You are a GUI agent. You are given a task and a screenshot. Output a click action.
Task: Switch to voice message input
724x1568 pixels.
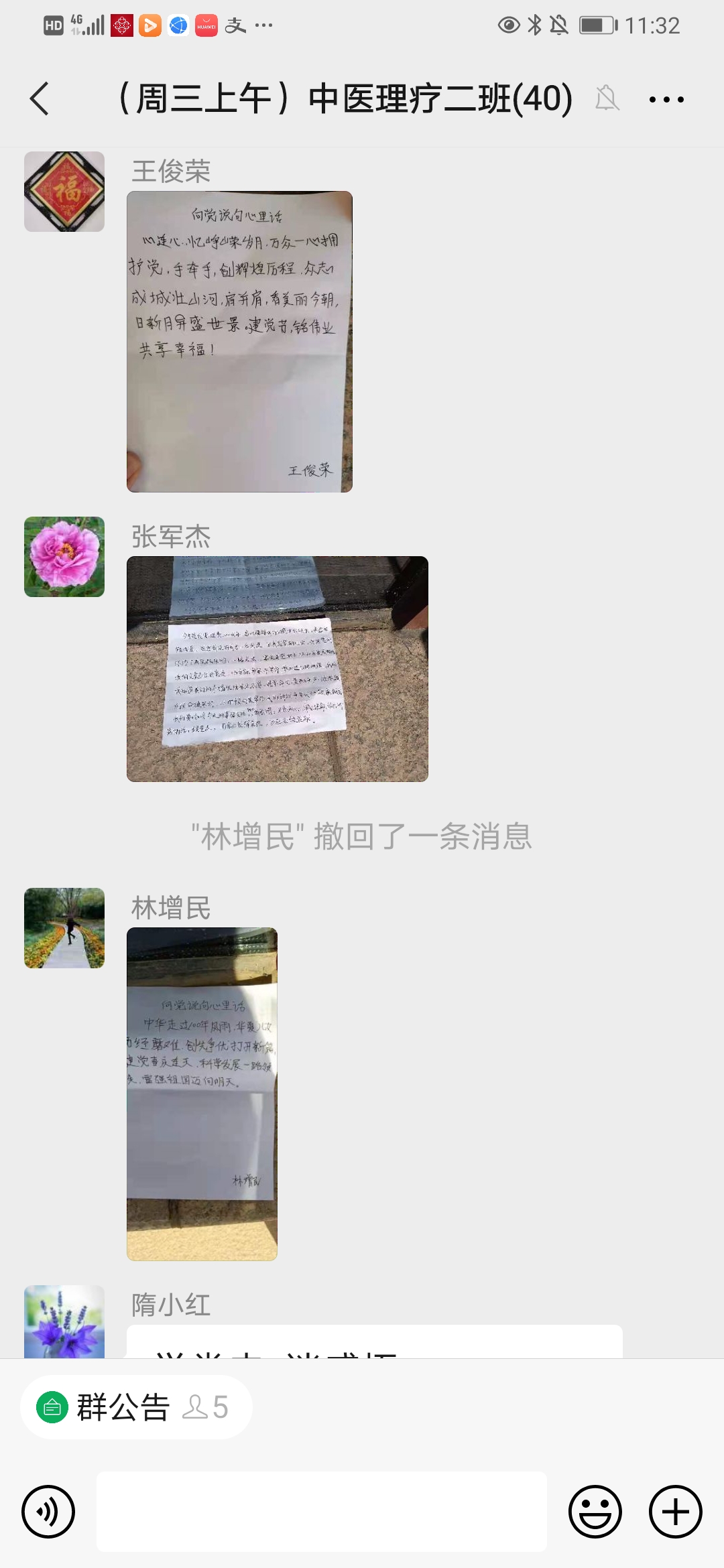[48, 1512]
